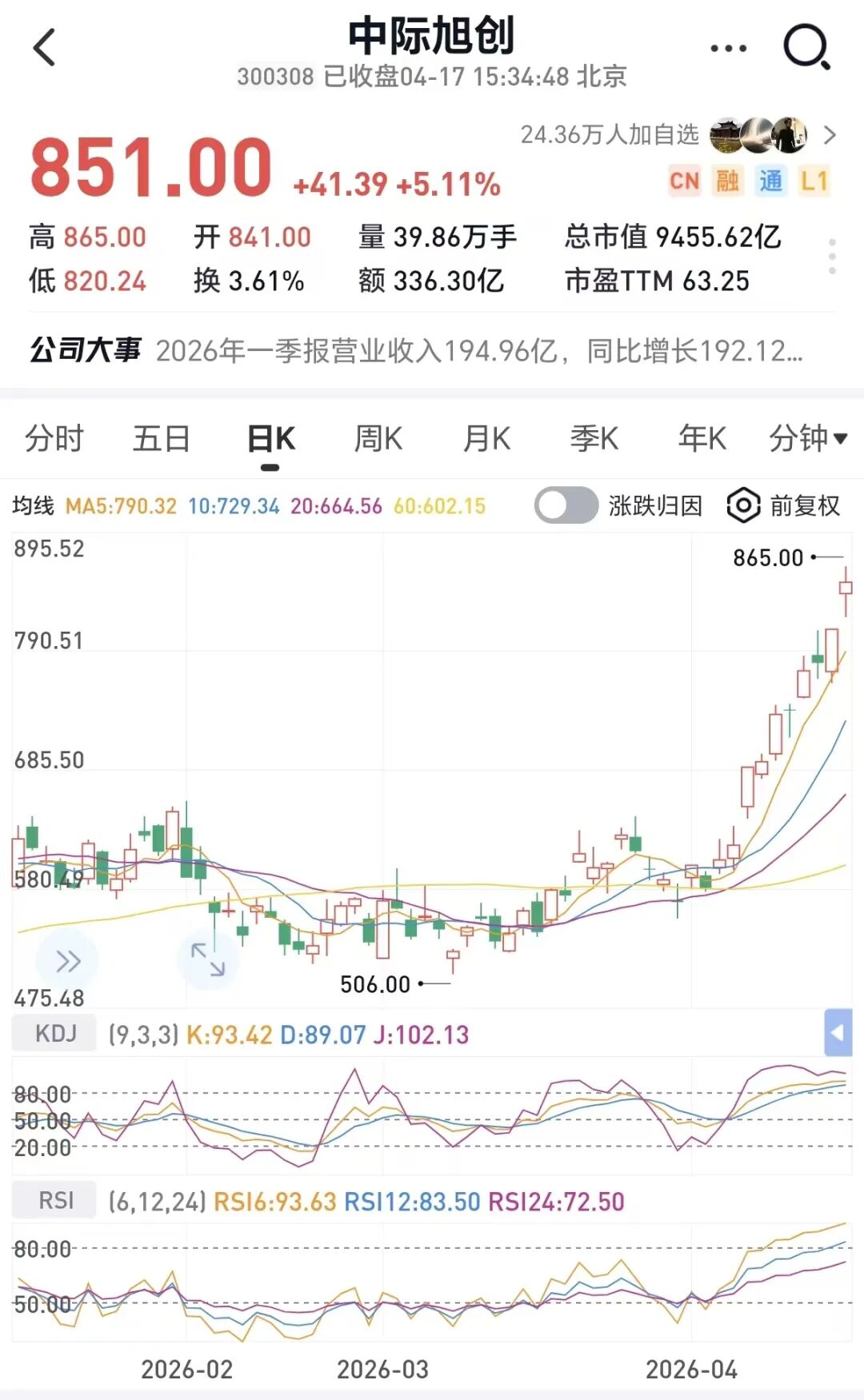This screenshot has height=1400, width=864.
Task: Switch to the 季K chart tab
Action: 594,439
